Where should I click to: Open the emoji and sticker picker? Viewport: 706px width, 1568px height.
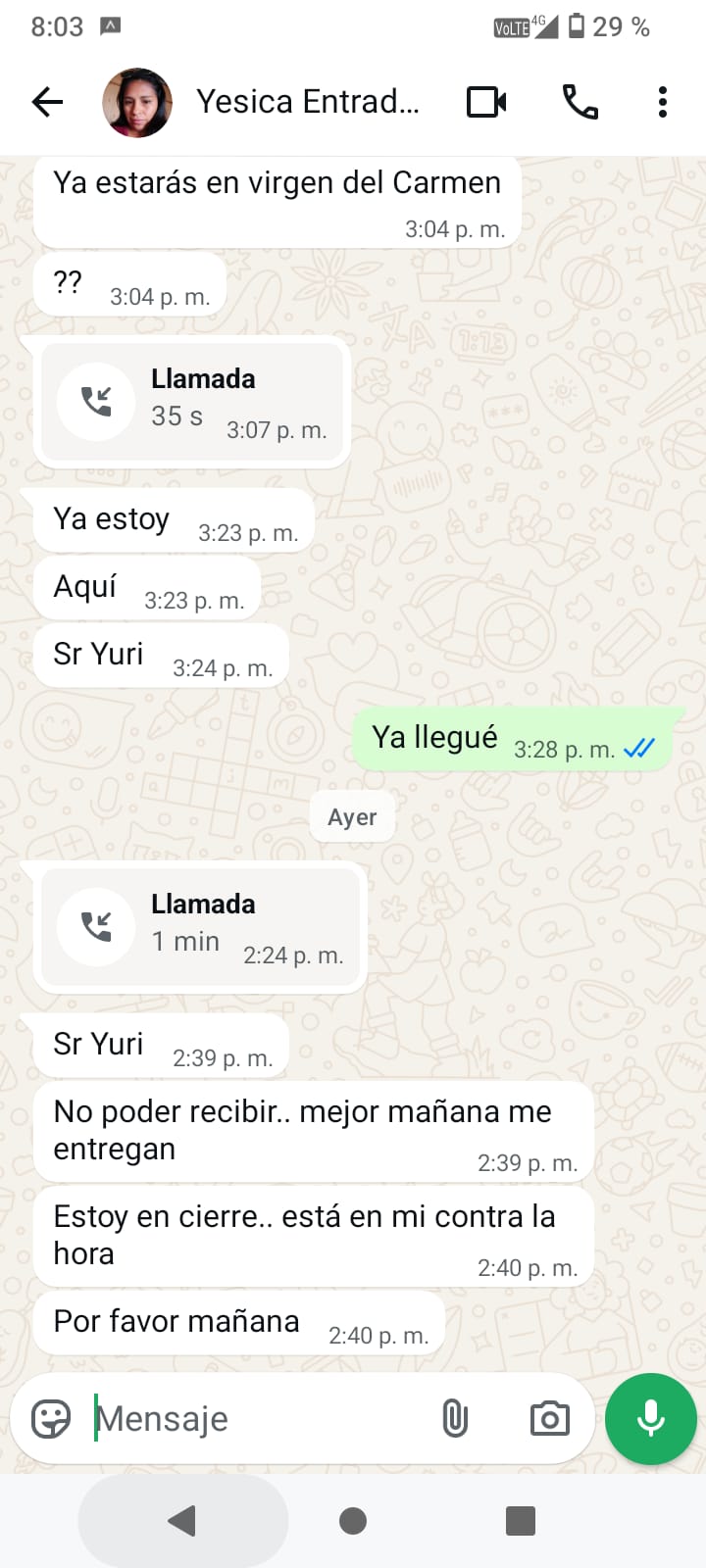tap(51, 1418)
